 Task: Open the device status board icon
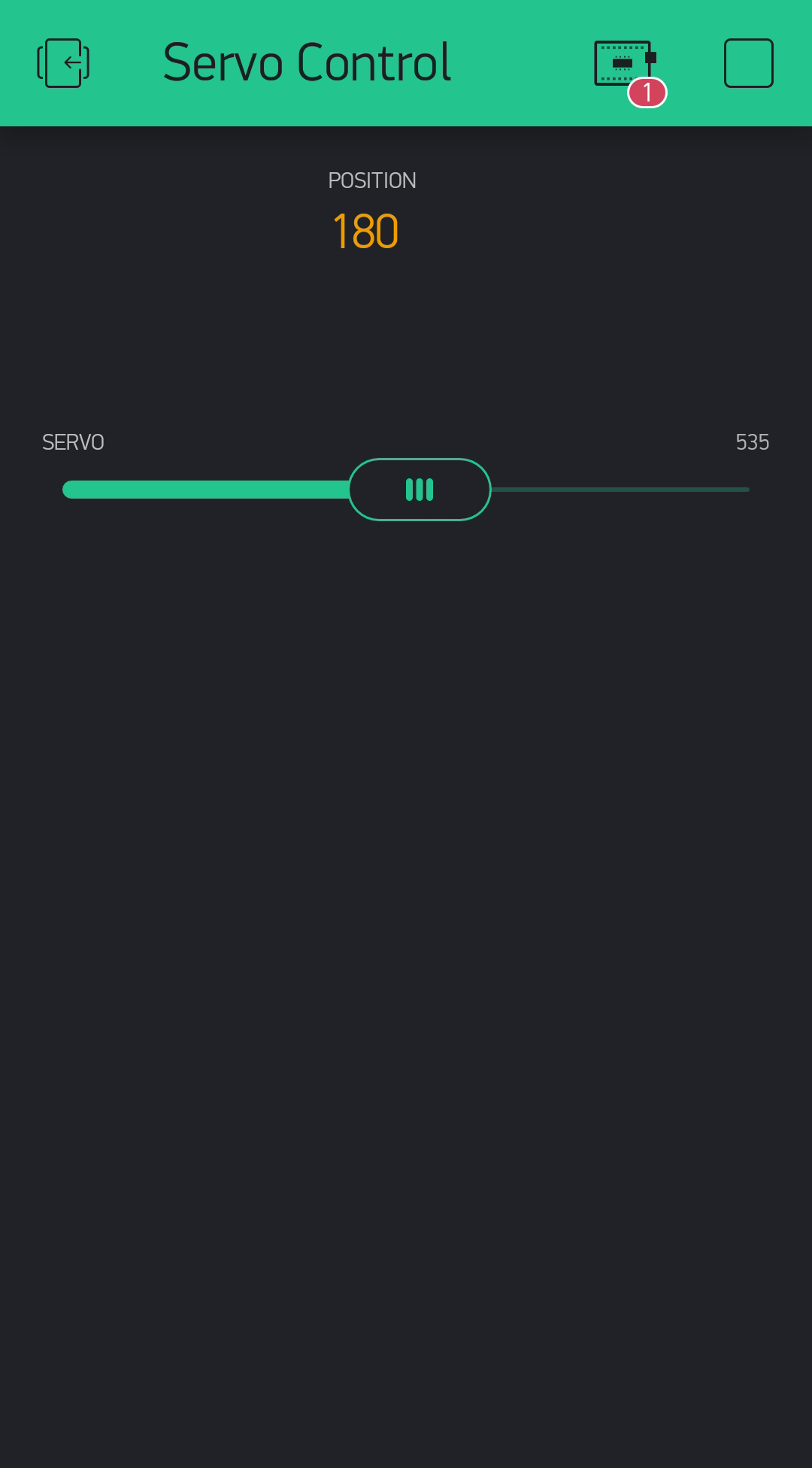pyautogui.click(x=624, y=65)
